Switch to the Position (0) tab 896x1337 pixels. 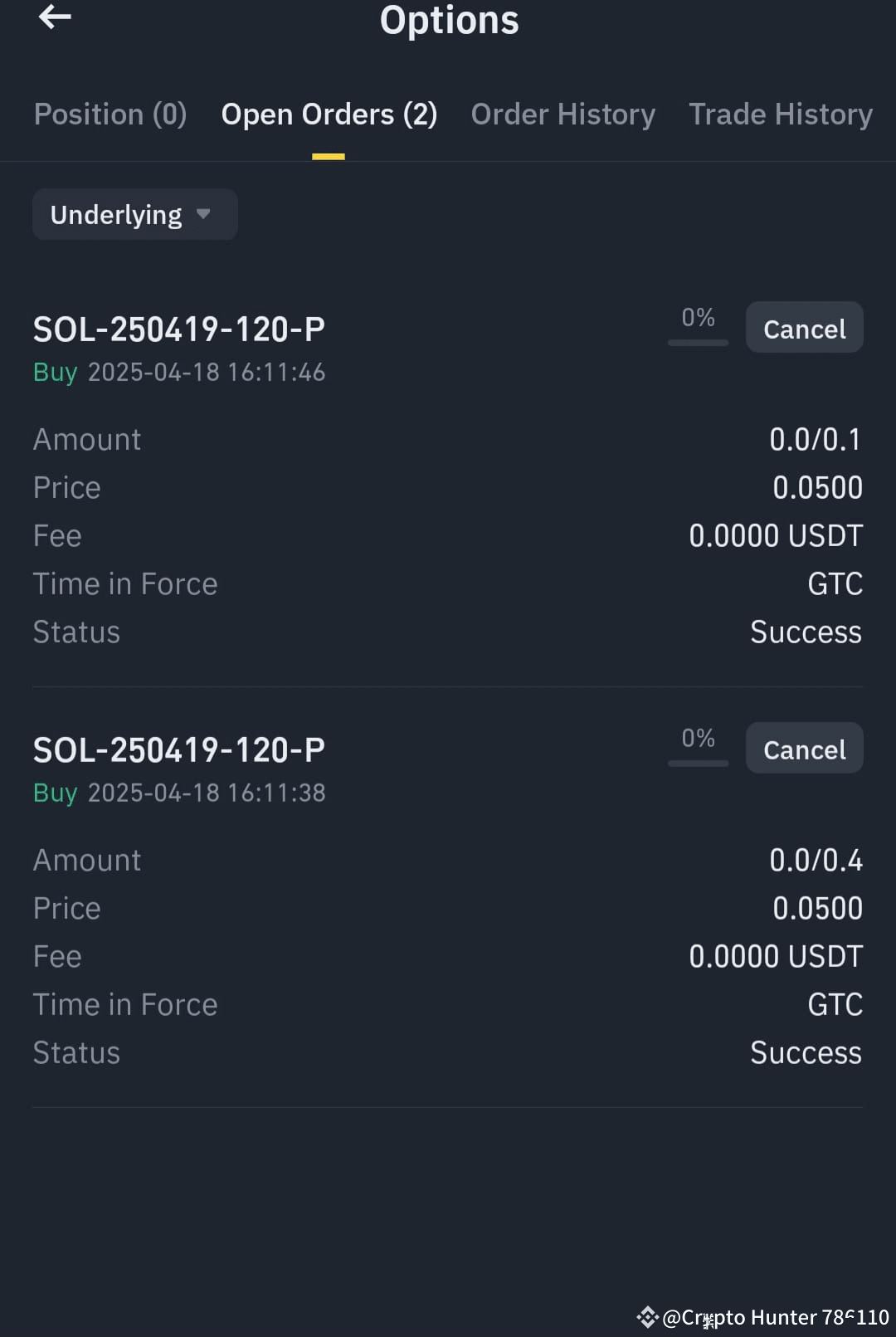pyautogui.click(x=110, y=114)
